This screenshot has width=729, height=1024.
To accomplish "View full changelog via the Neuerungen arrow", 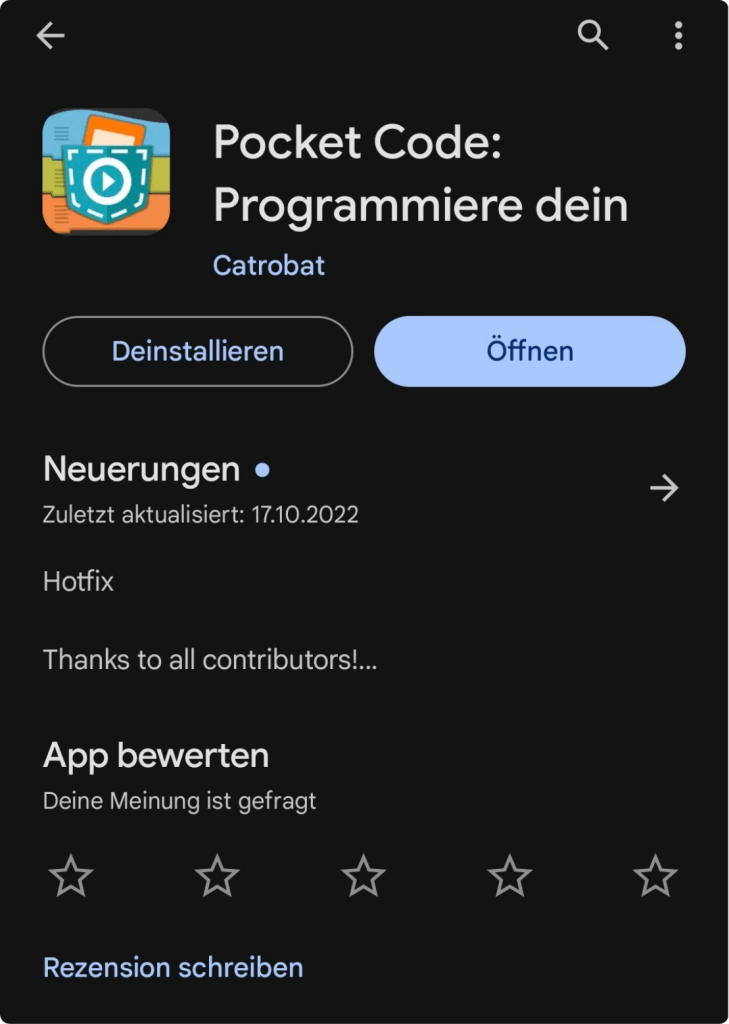I will (664, 488).
